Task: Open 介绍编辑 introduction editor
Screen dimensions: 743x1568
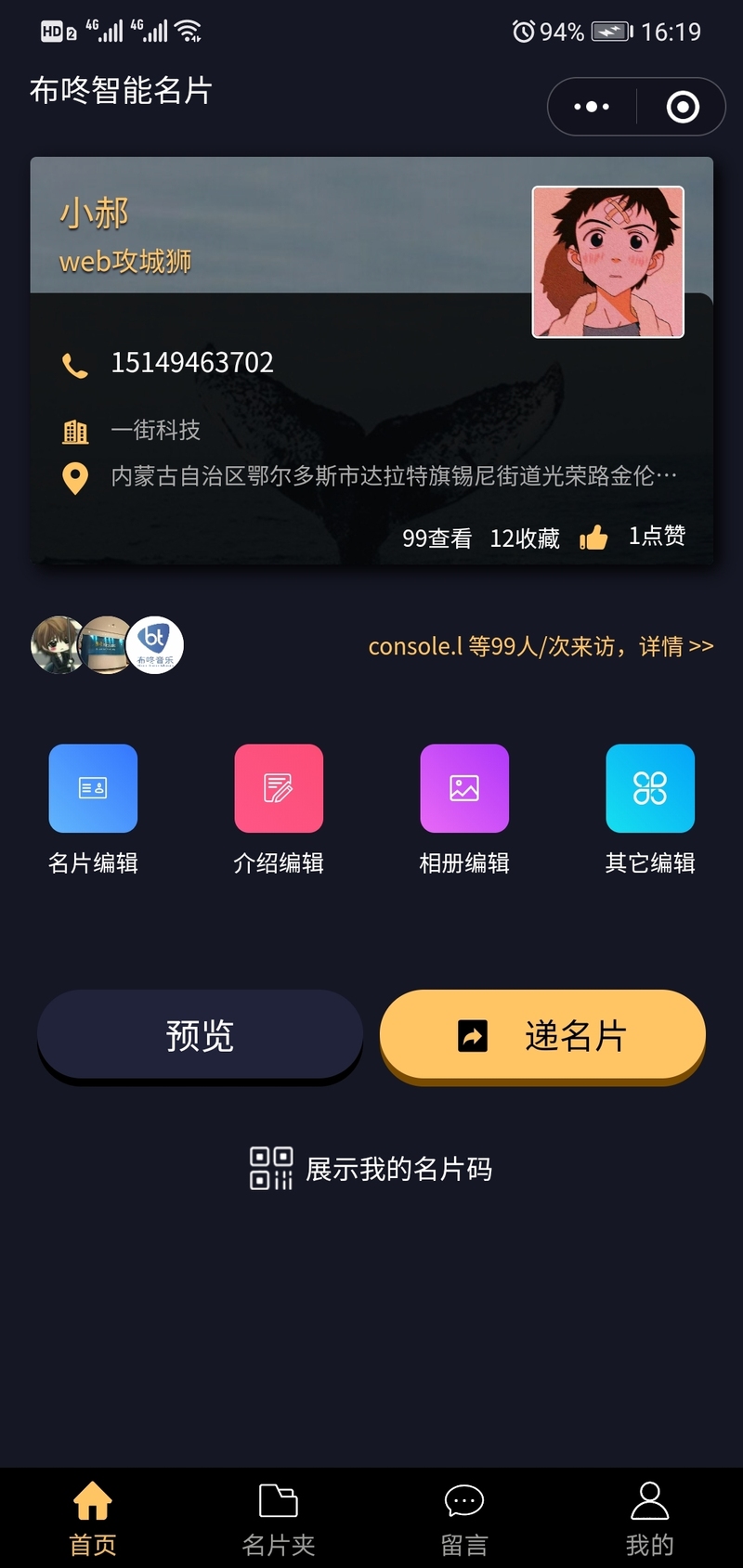Action: pyautogui.click(x=279, y=788)
